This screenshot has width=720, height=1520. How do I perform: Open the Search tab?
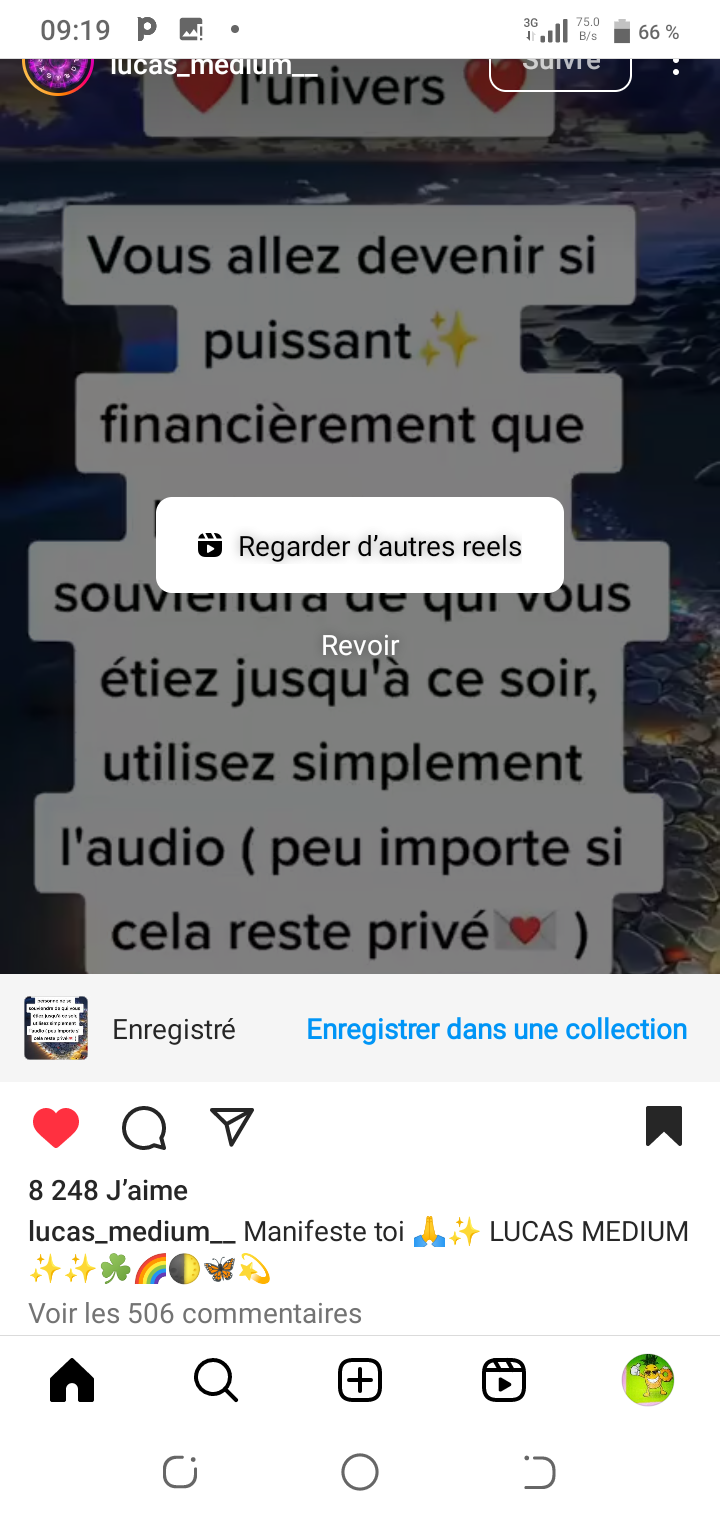click(x=216, y=1381)
